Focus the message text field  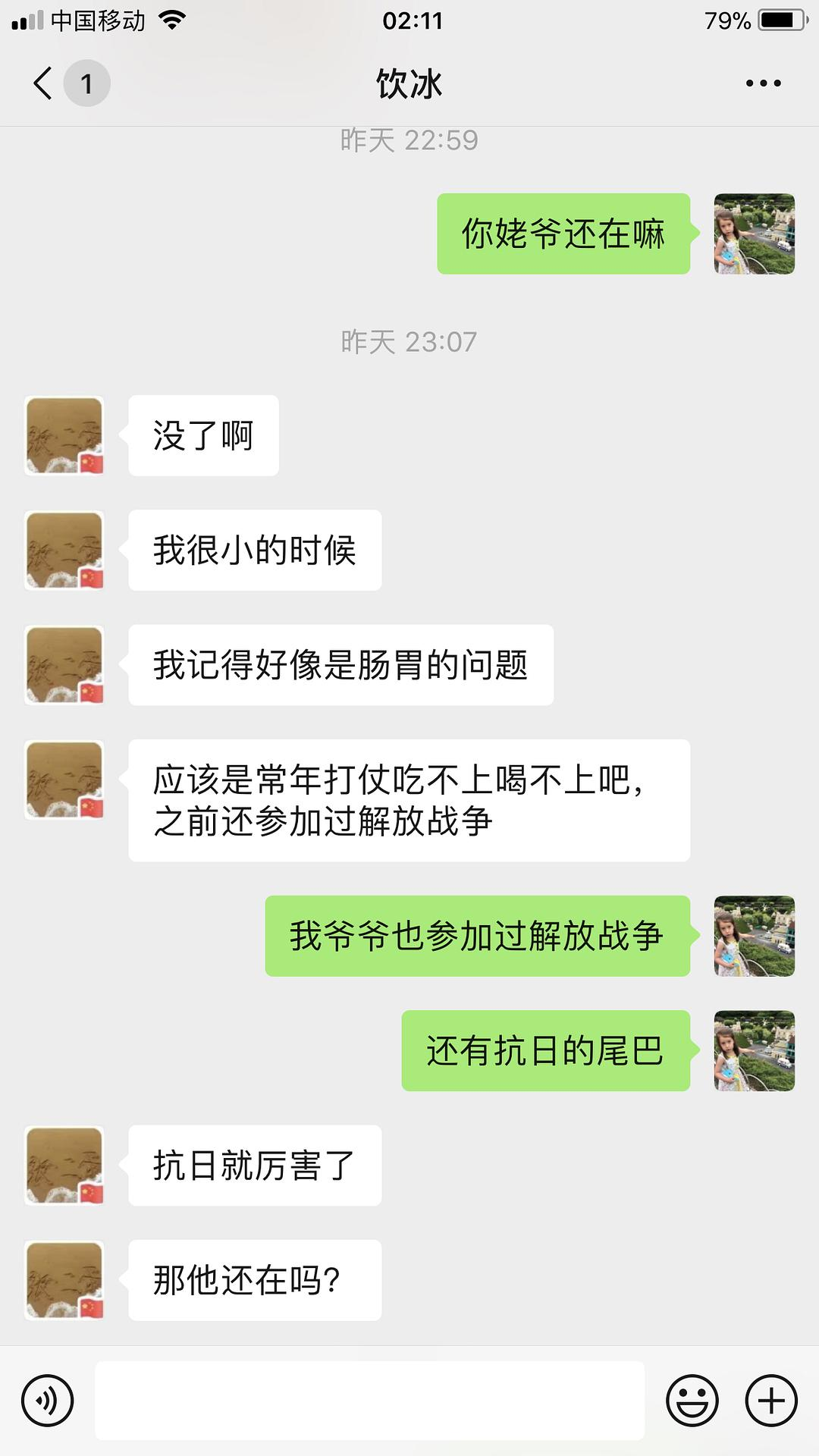pyautogui.click(x=369, y=1401)
